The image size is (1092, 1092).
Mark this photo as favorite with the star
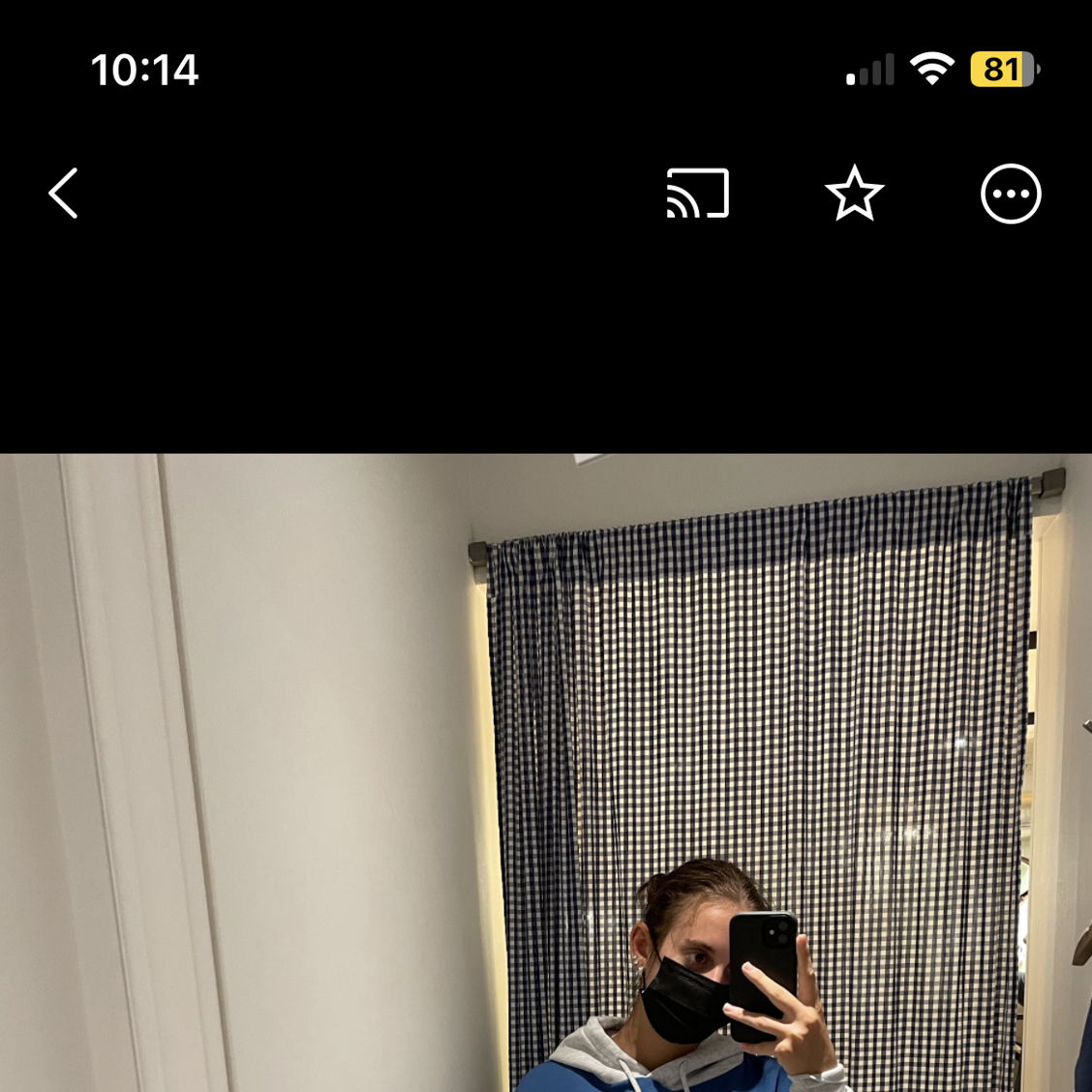click(x=854, y=194)
